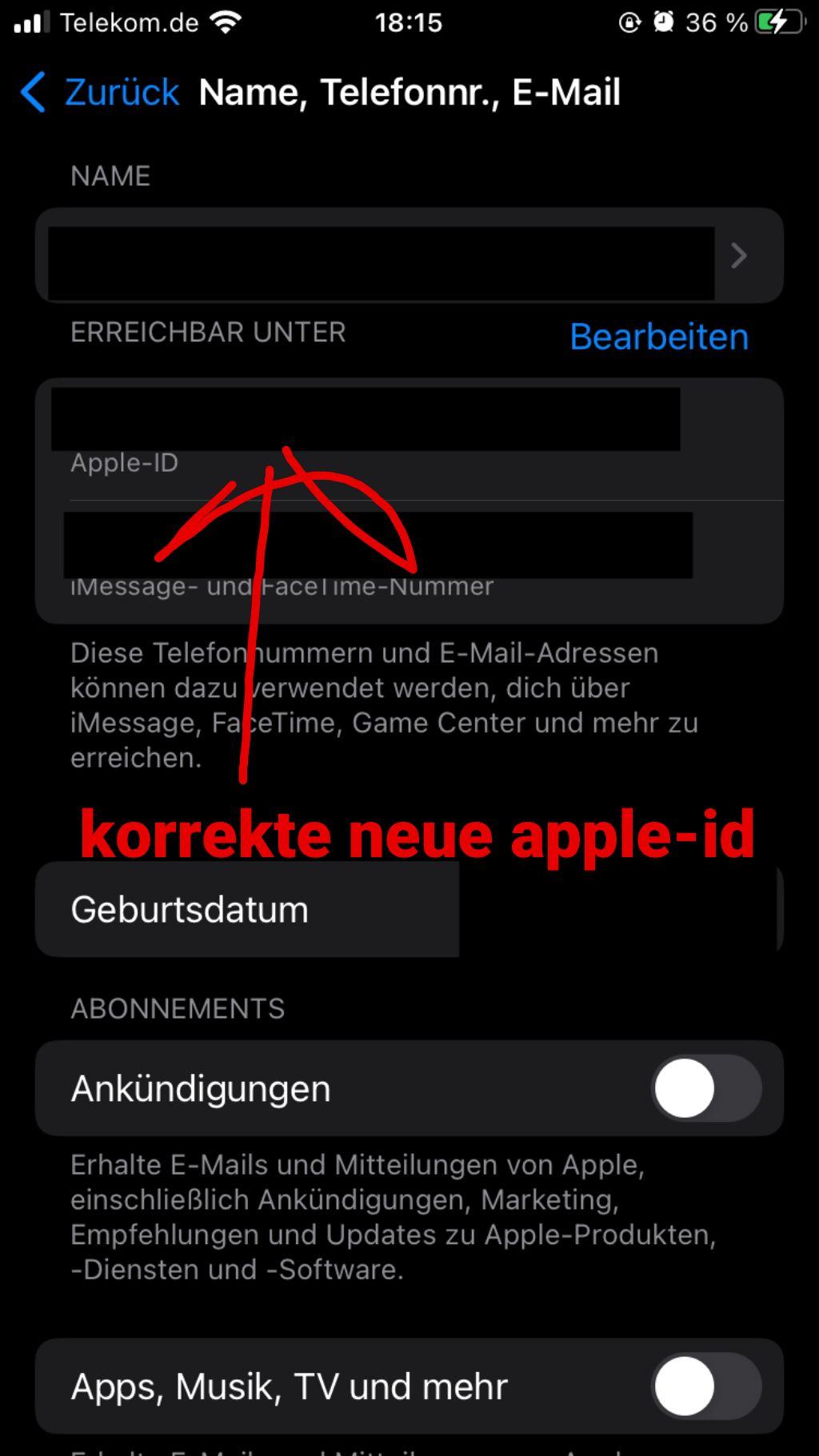Screen dimensions: 819x1456
Task: Tap the battery charging icon
Action: pos(777,22)
